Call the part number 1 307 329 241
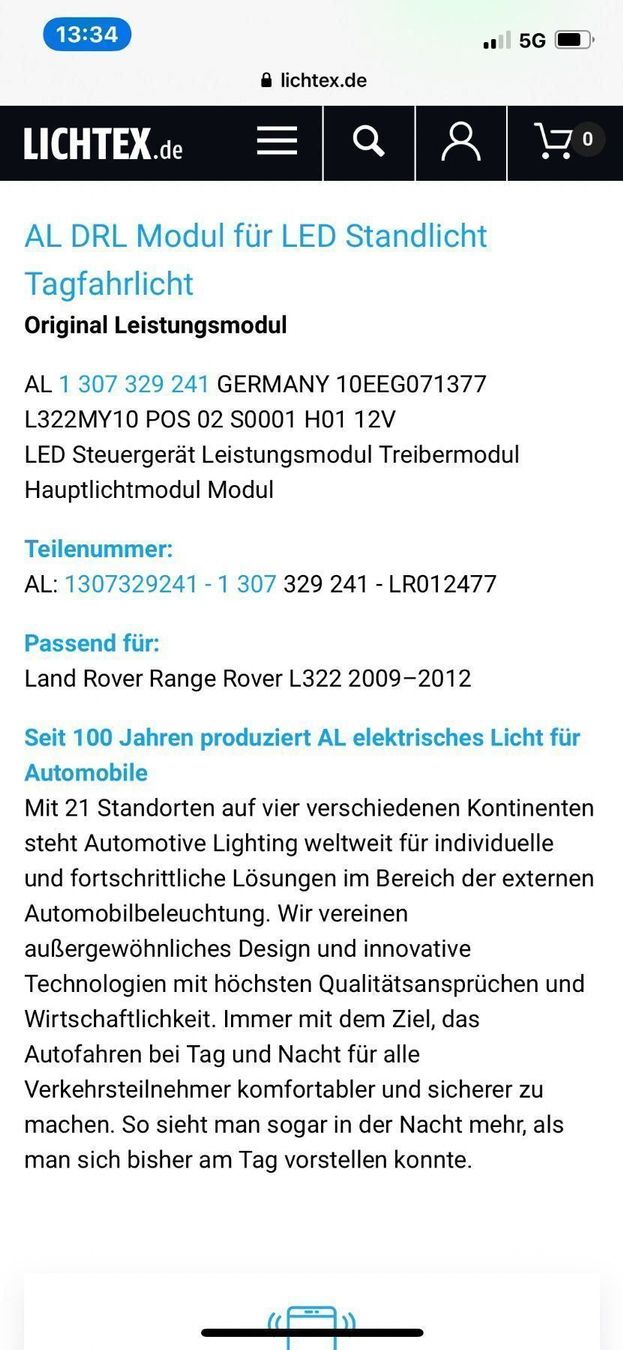The height and width of the screenshot is (1350, 623). pyautogui.click(x=134, y=384)
